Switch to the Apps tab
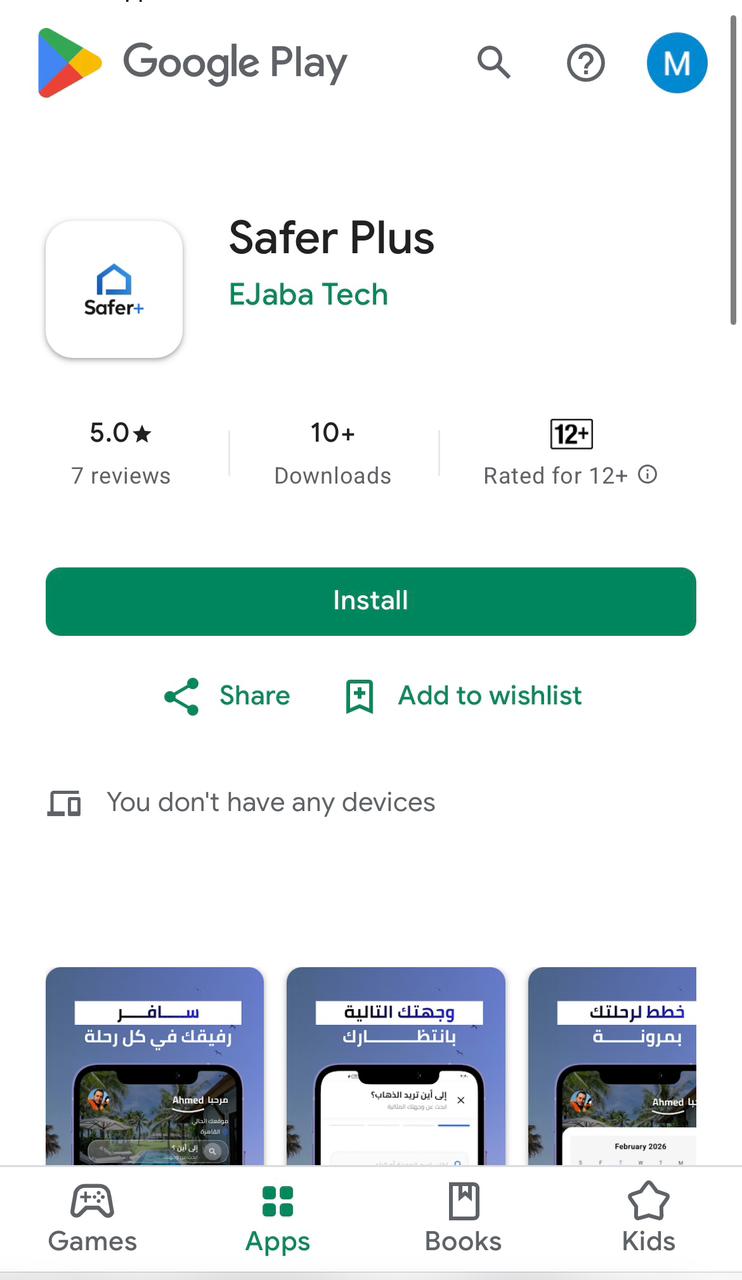This screenshot has height=1280, width=742. tap(278, 1219)
